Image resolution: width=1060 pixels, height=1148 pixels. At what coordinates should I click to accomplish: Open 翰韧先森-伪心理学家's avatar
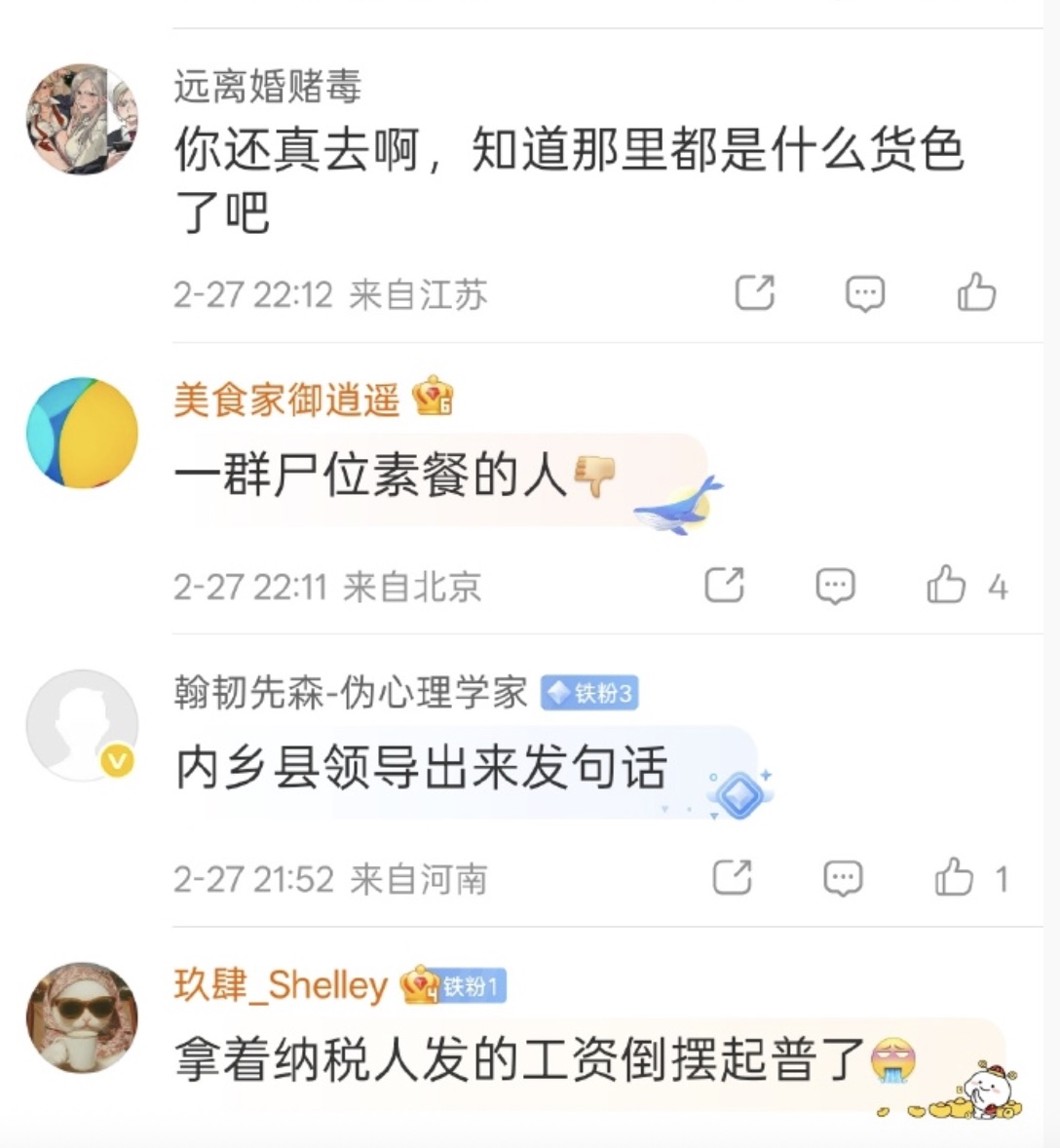coord(82,725)
